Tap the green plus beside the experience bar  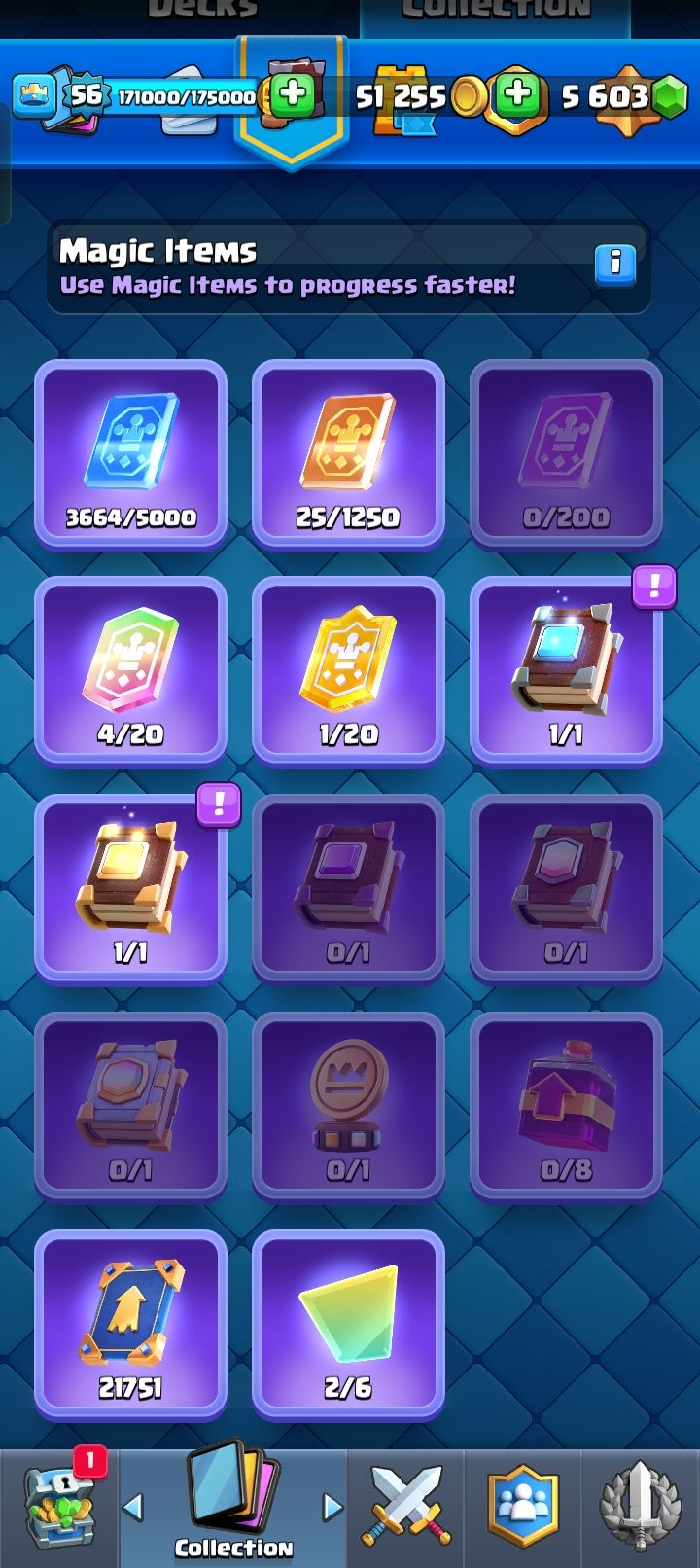tap(292, 94)
